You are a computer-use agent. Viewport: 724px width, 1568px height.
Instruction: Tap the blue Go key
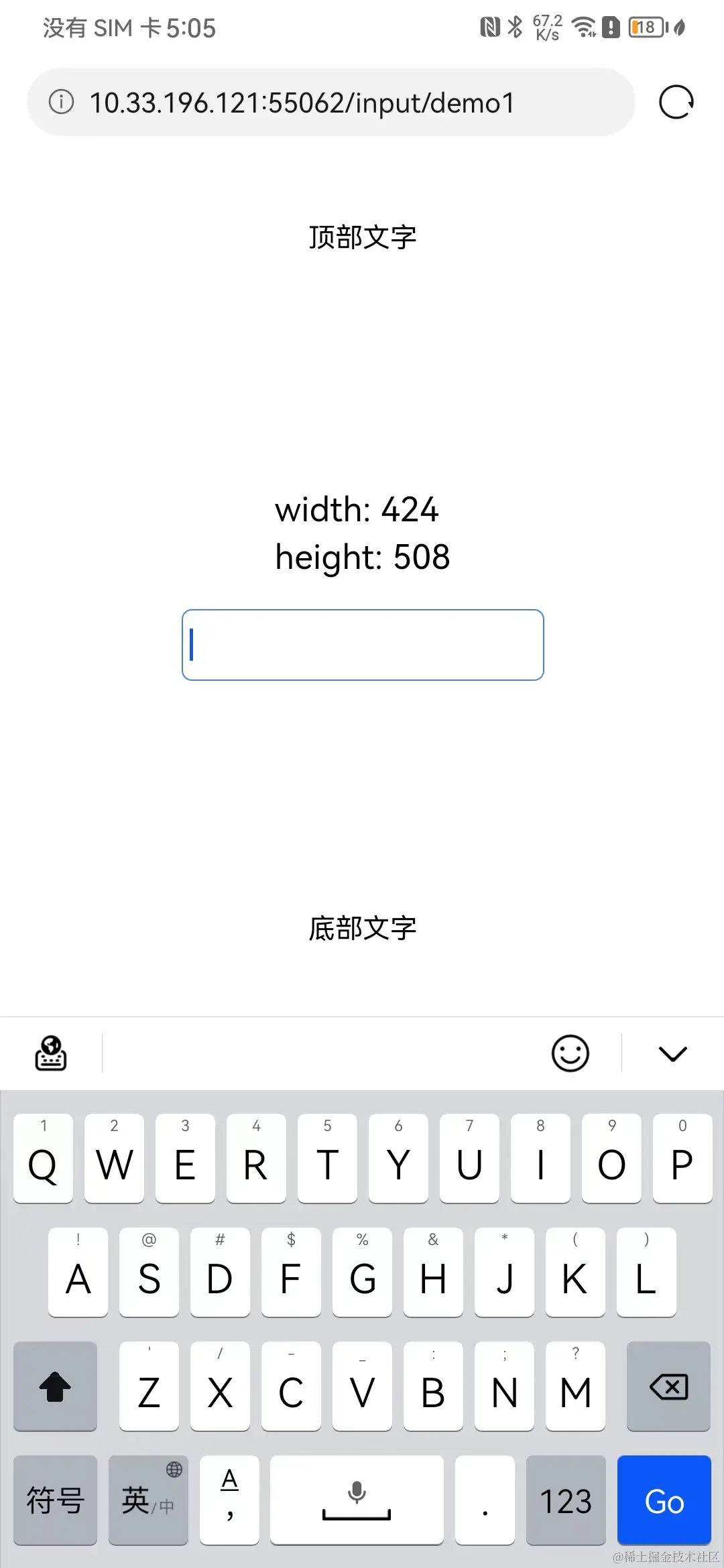point(664,1500)
